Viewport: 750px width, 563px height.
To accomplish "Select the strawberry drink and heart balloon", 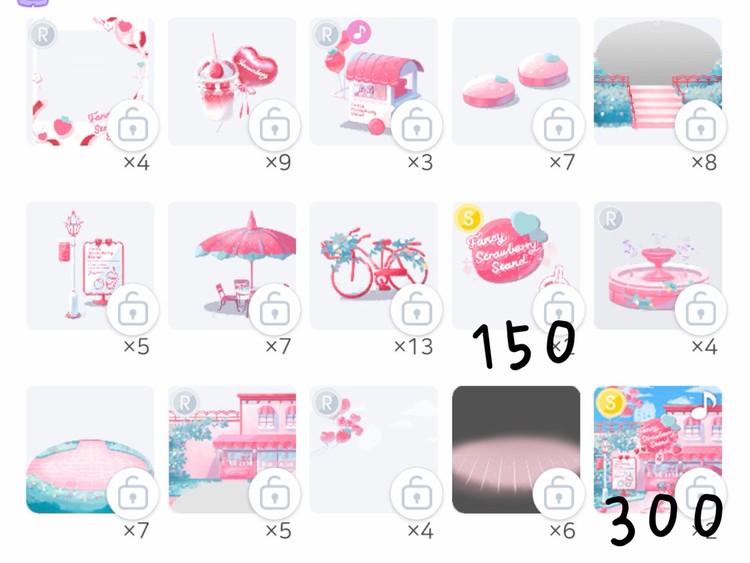I will 231,81.
